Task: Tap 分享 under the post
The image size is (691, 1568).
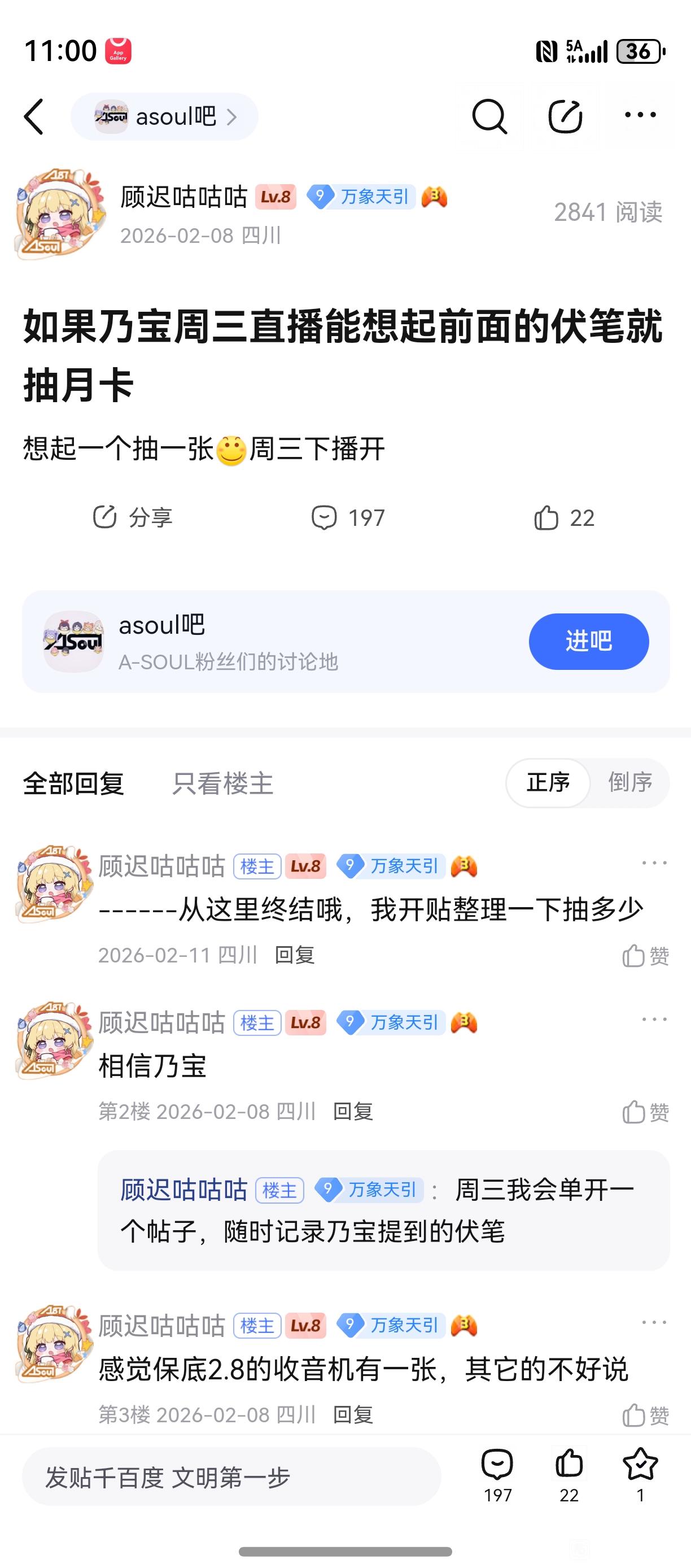Action: (x=132, y=517)
